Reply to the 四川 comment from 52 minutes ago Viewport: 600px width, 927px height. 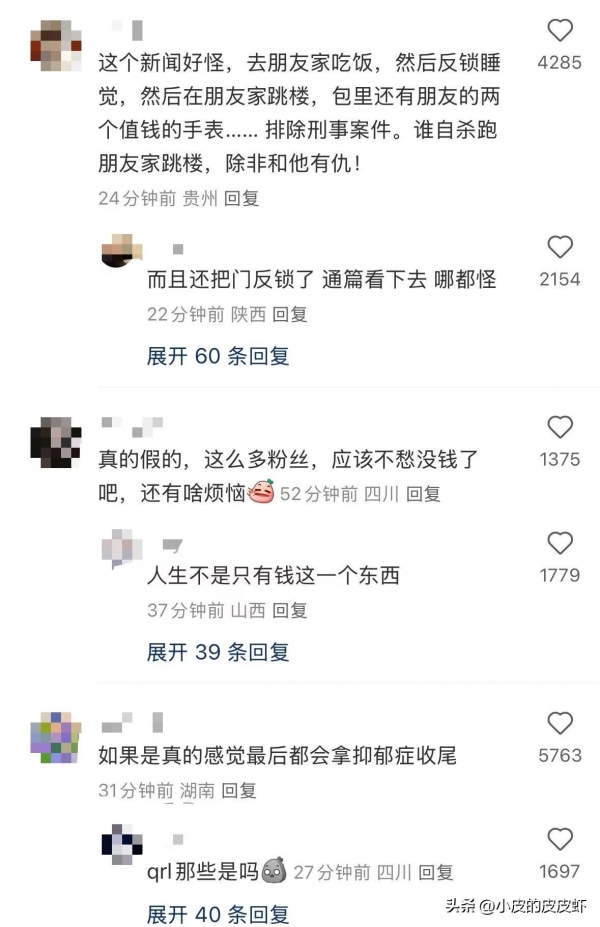pyautogui.click(x=423, y=493)
